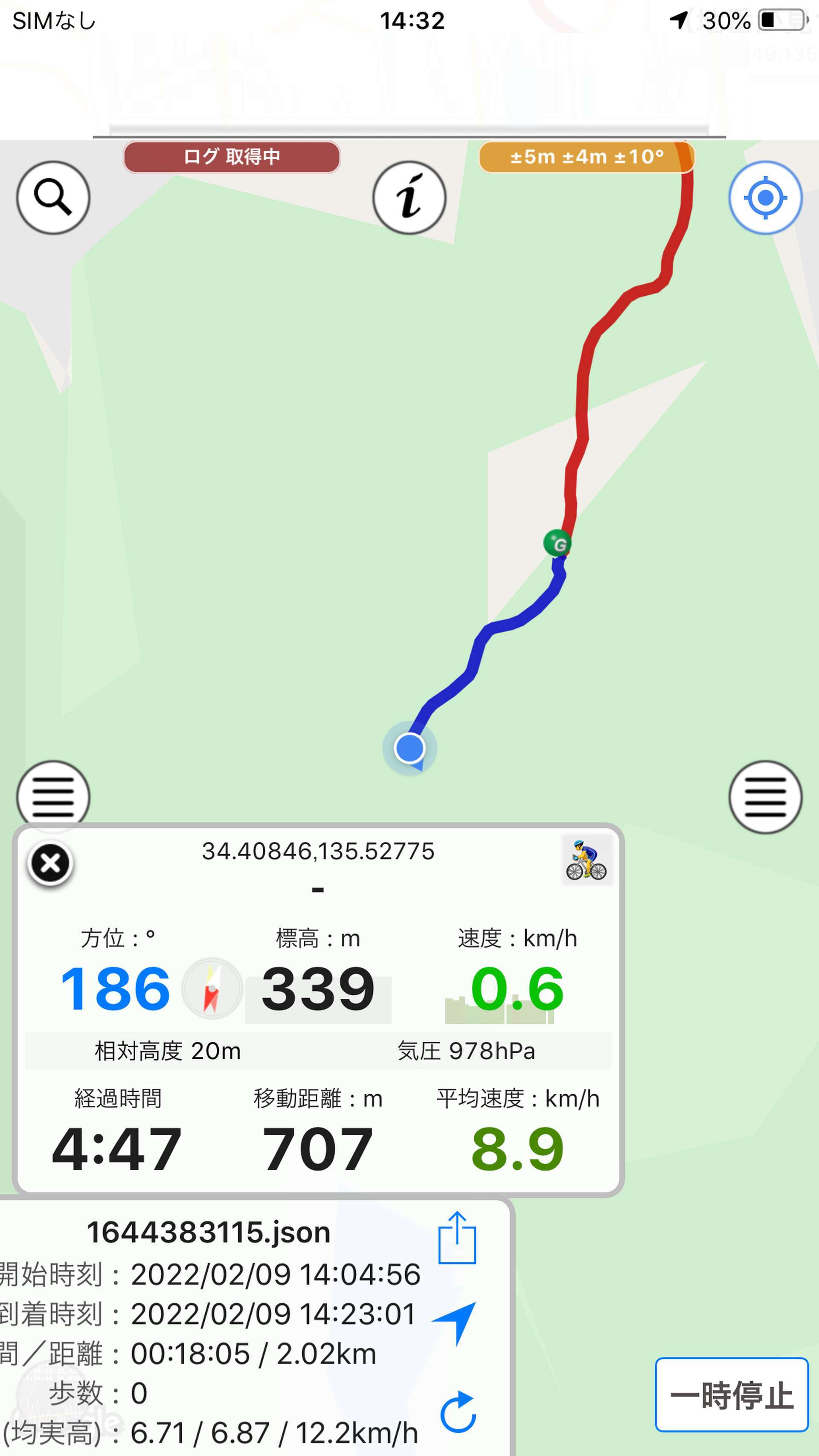The height and width of the screenshot is (1456, 819).
Task: Open the info button
Action: click(409, 198)
